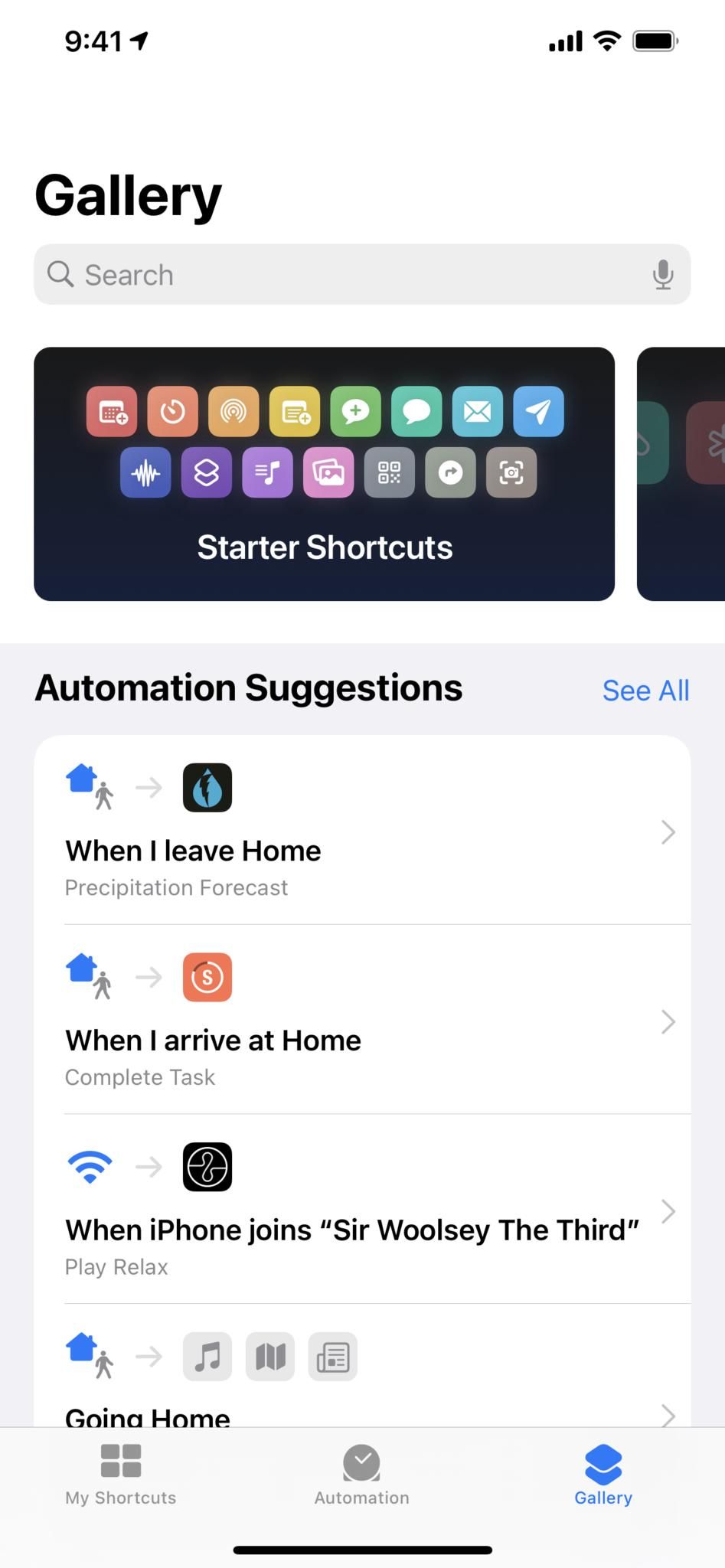725x1568 pixels.
Task: Switch to the Automation tab
Action: (x=361, y=1474)
